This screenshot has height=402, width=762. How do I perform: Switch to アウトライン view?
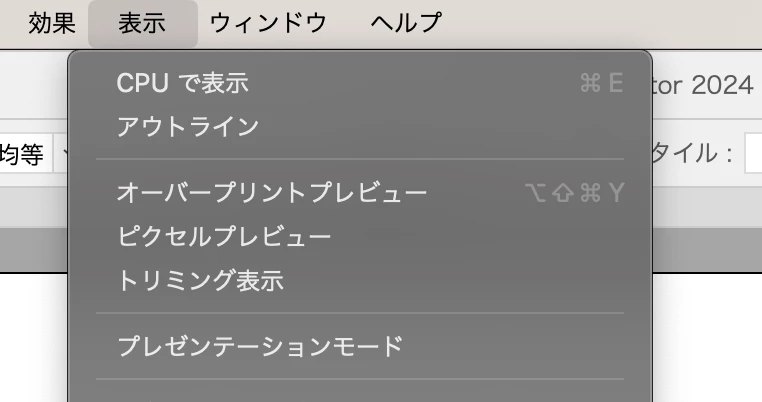click(x=188, y=127)
